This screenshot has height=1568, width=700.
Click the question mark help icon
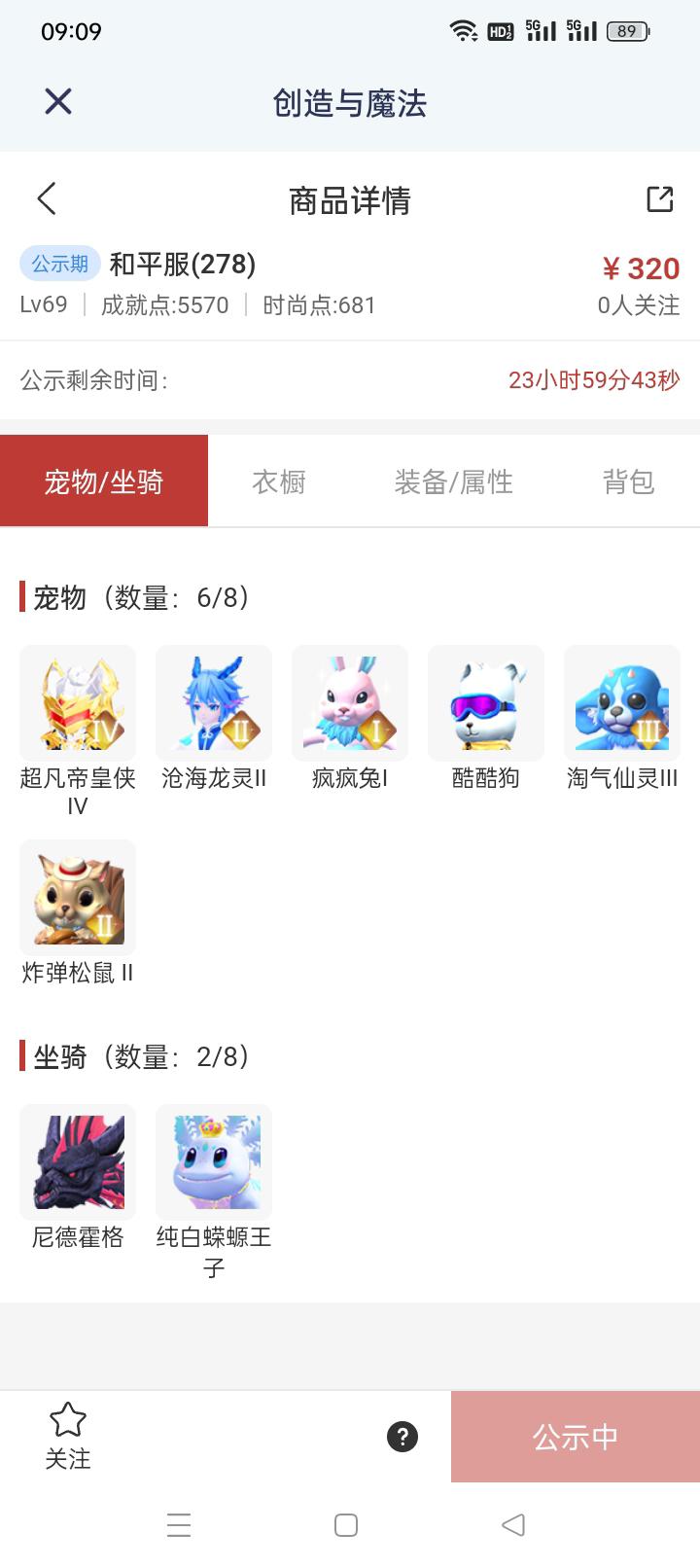click(402, 1436)
